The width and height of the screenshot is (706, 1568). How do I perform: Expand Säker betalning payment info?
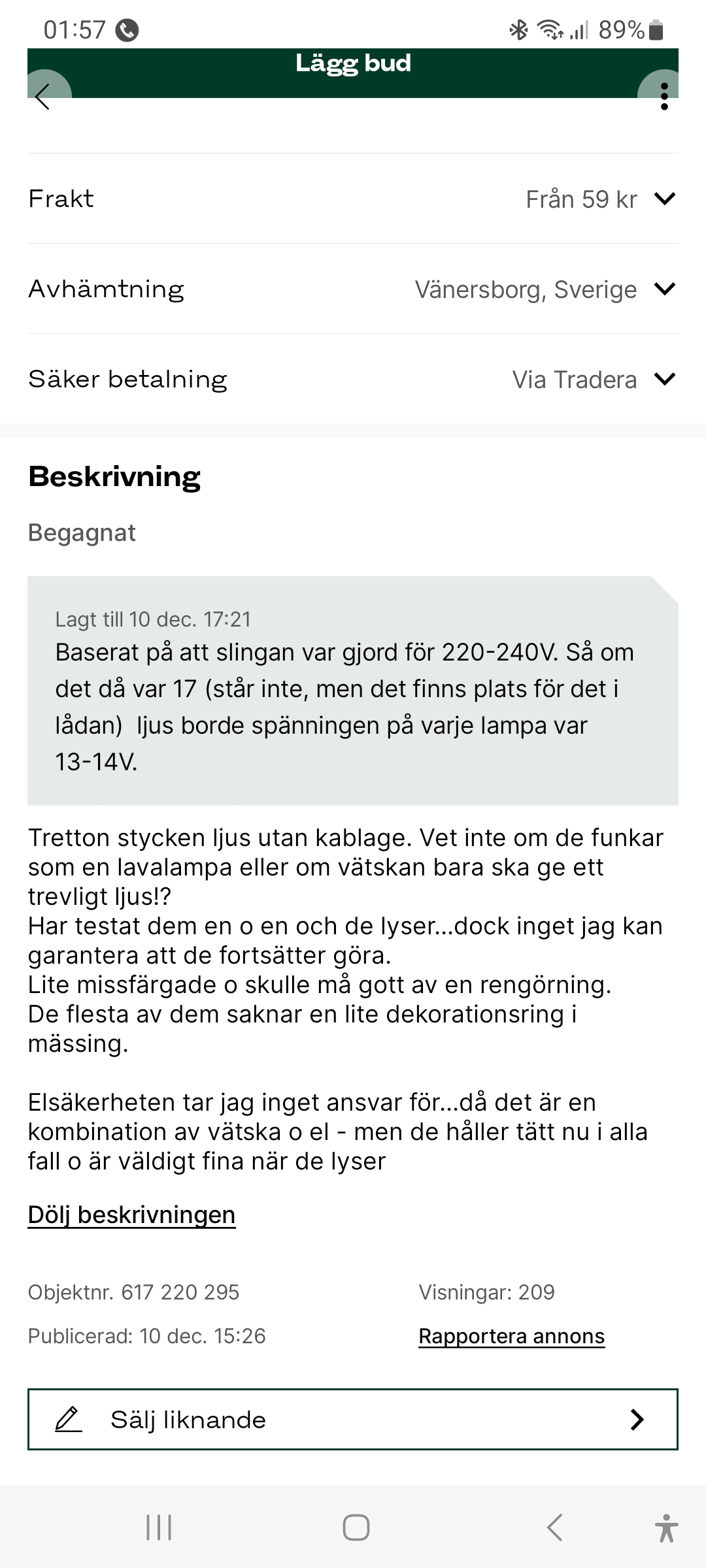[x=664, y=379]
